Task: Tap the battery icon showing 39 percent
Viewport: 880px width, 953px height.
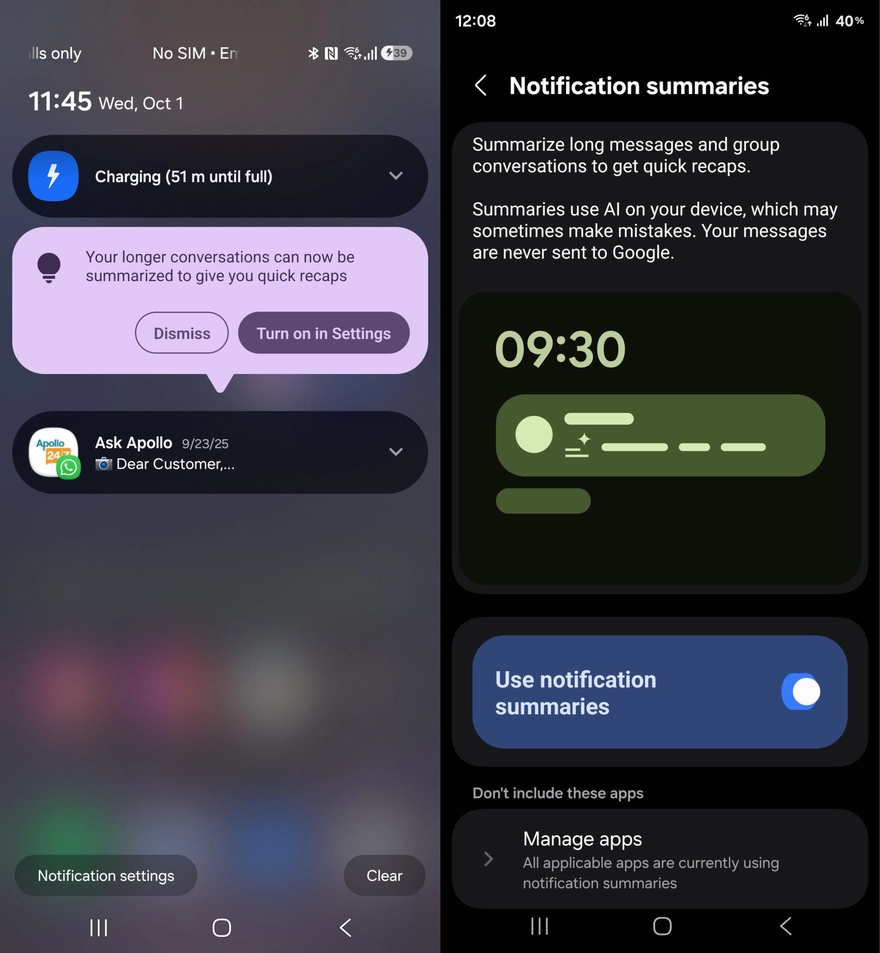Action: 395,53
